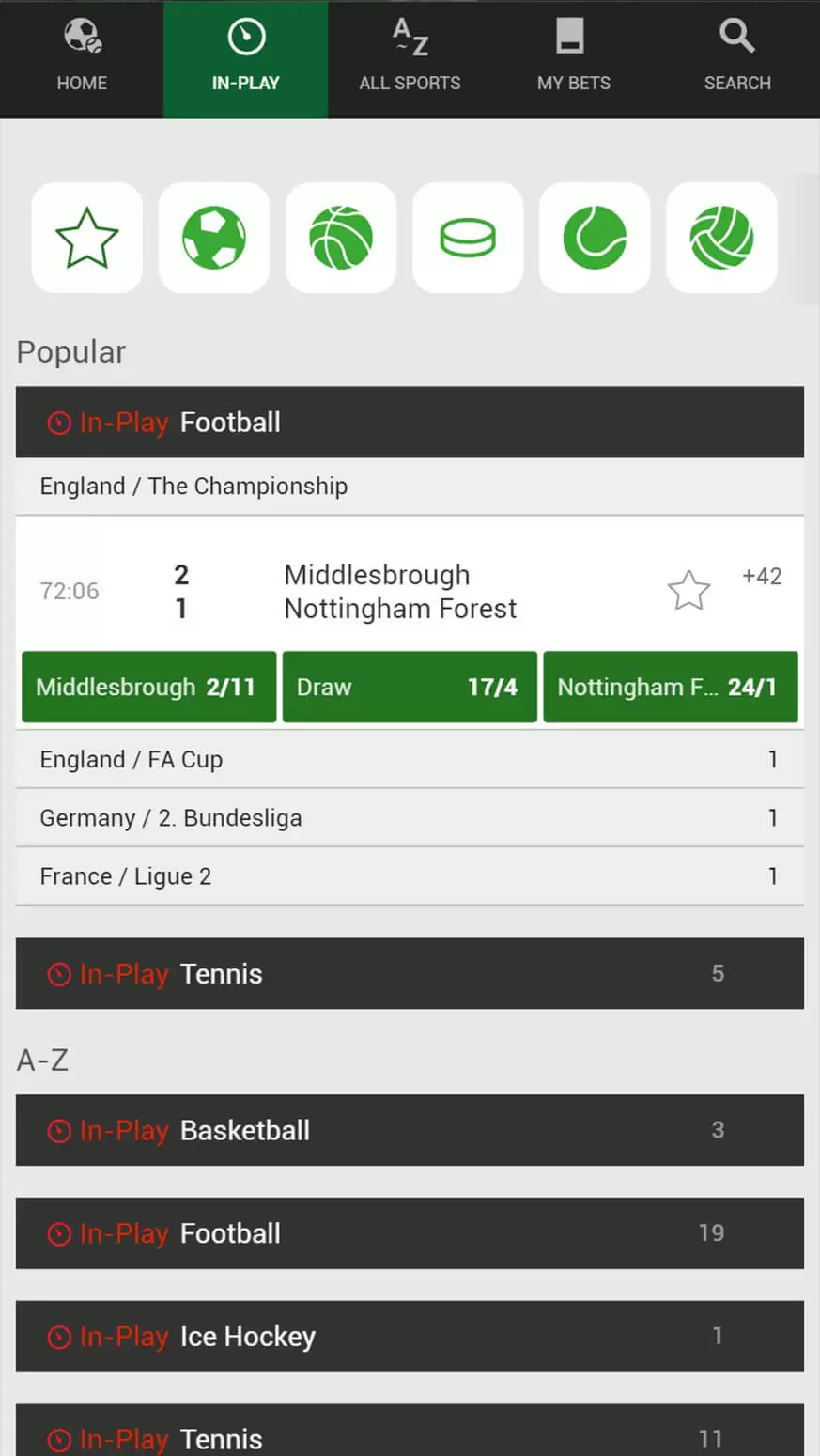Filter by football icon
Screen dimensions: 820x1456
pos(214,238)
